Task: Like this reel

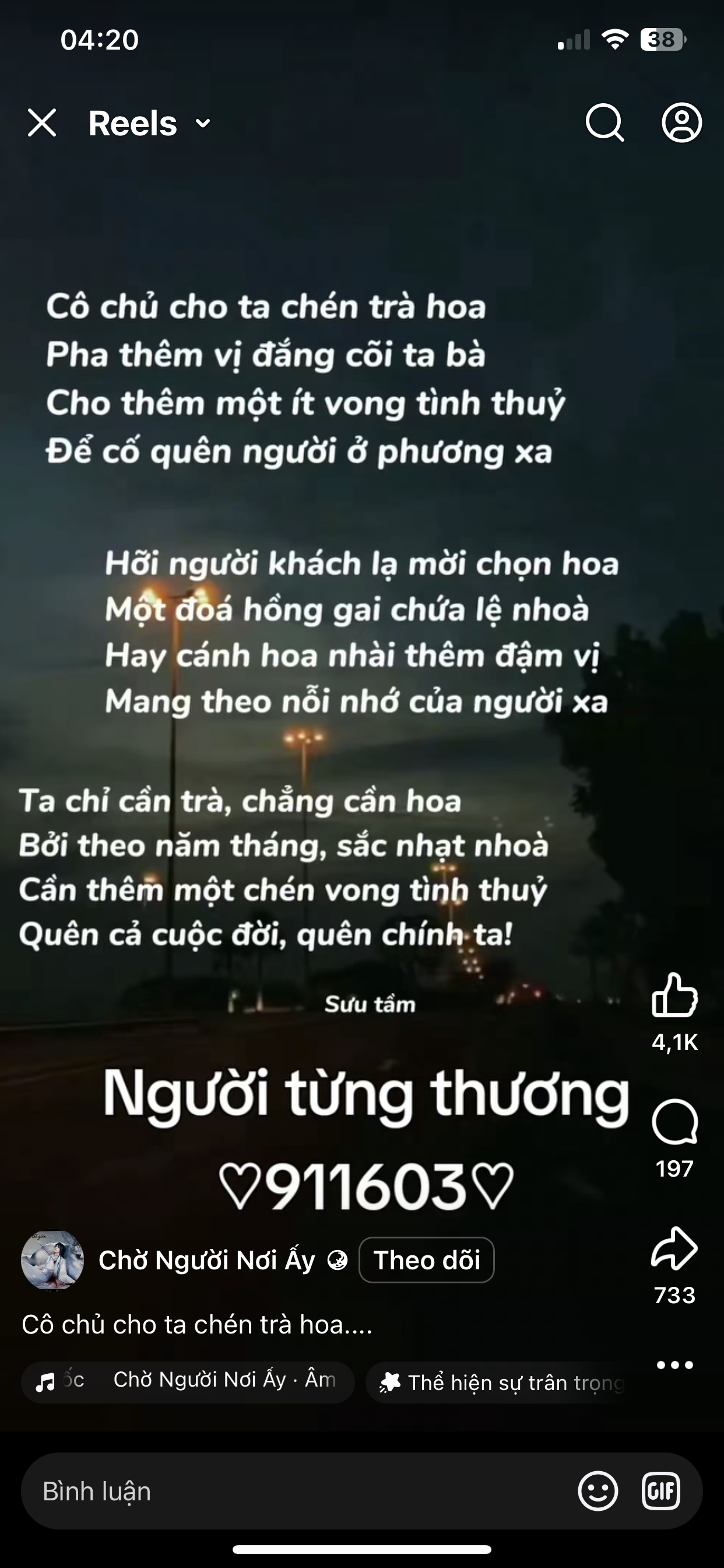Action: [674, 996]
